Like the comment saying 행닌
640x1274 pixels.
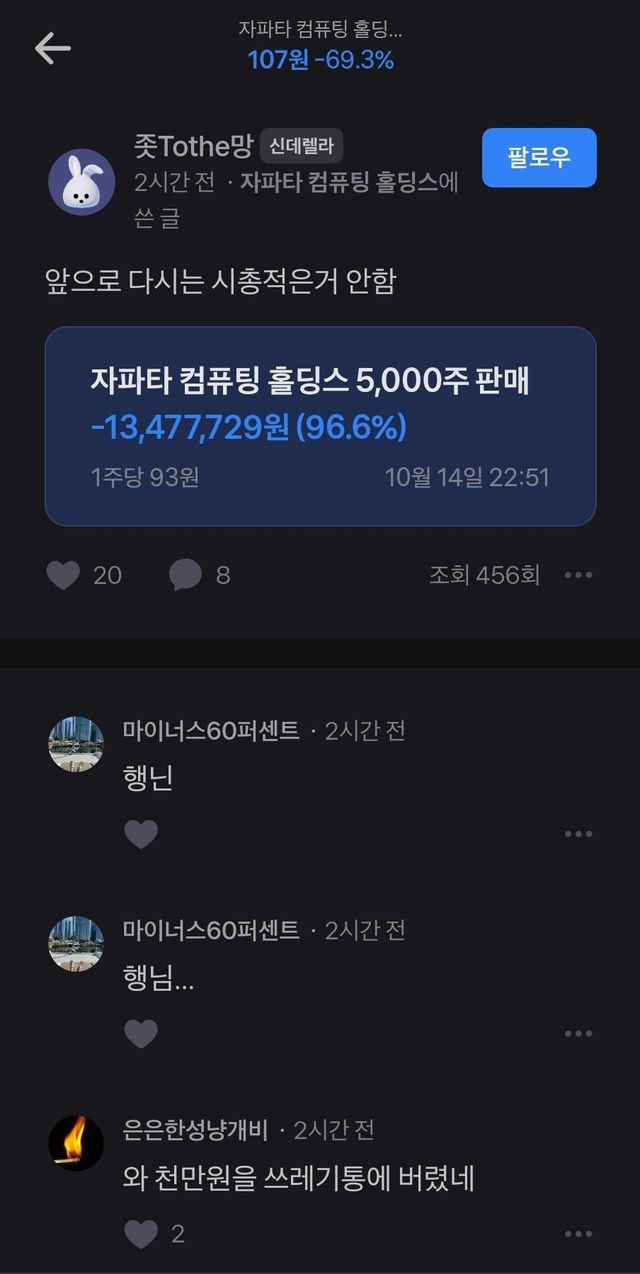tap(141, 834)
